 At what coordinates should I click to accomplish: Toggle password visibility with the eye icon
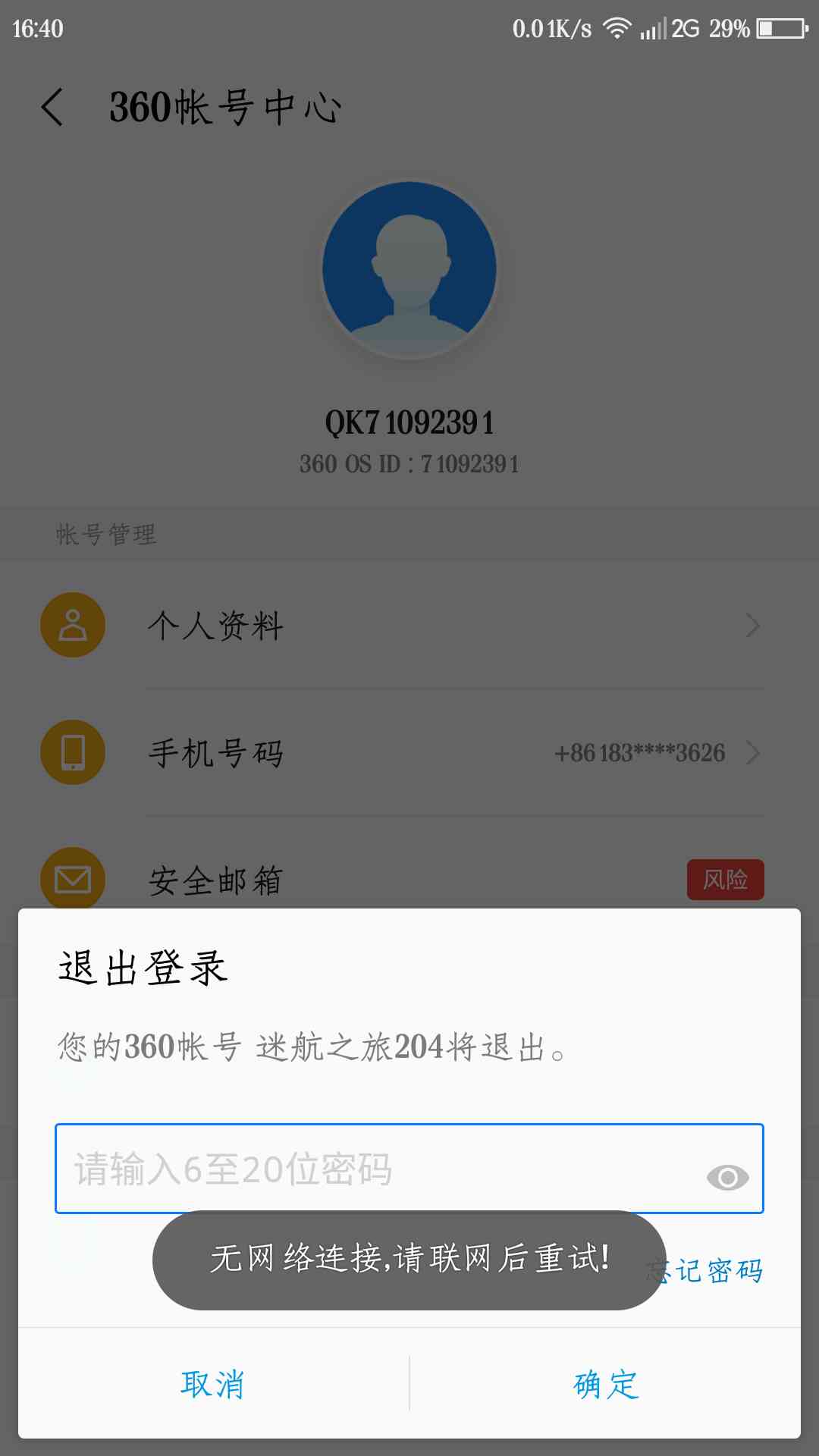click(726, 1176)
